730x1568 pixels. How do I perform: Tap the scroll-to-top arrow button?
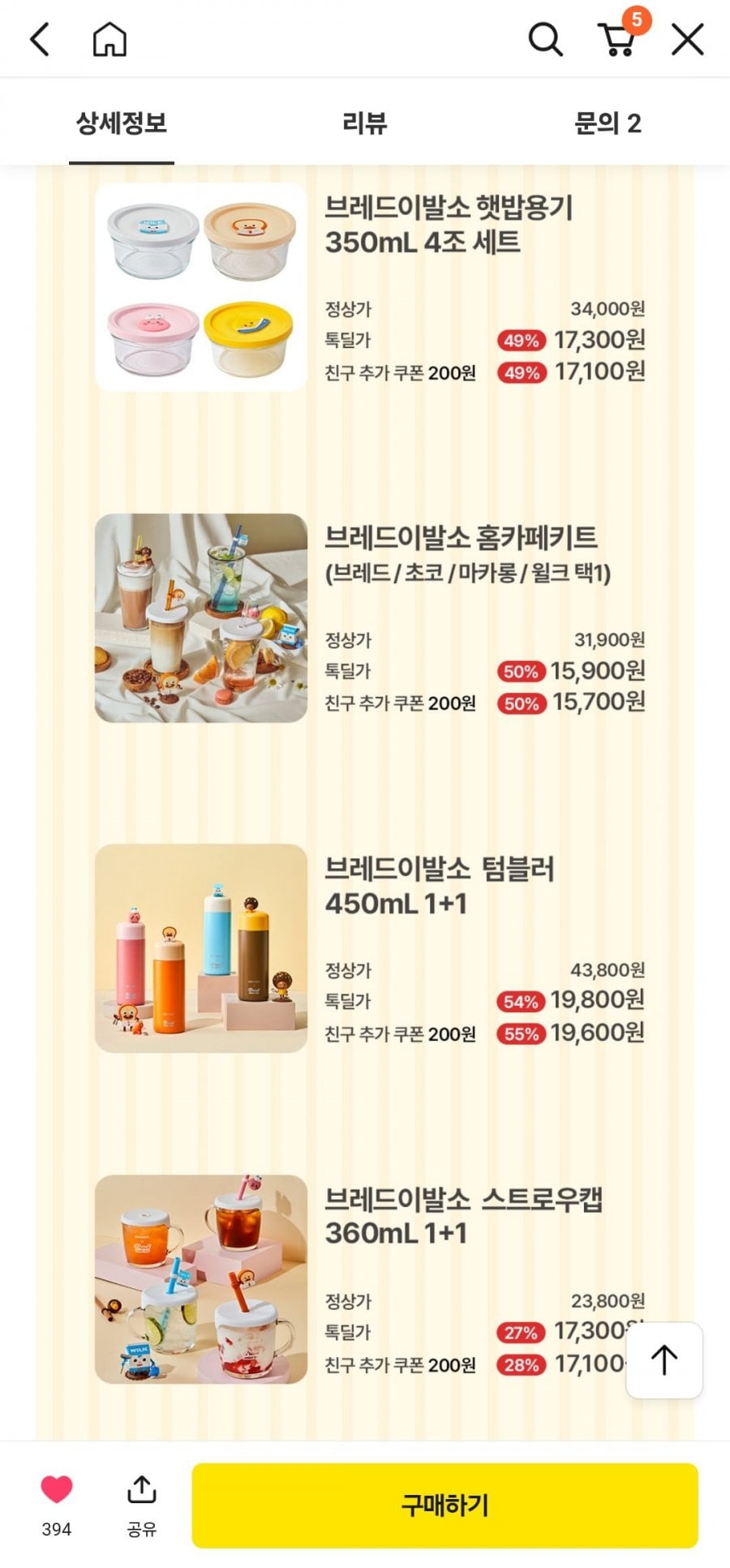(x=664, y=1360)
